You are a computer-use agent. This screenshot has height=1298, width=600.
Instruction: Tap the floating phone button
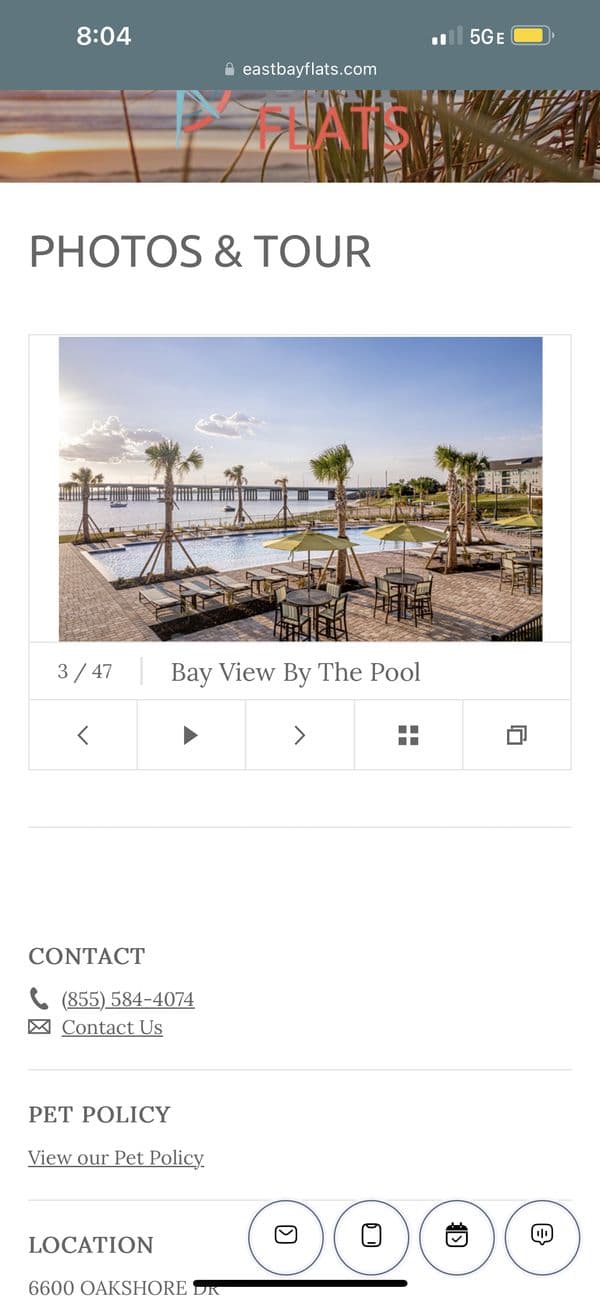371,1236
